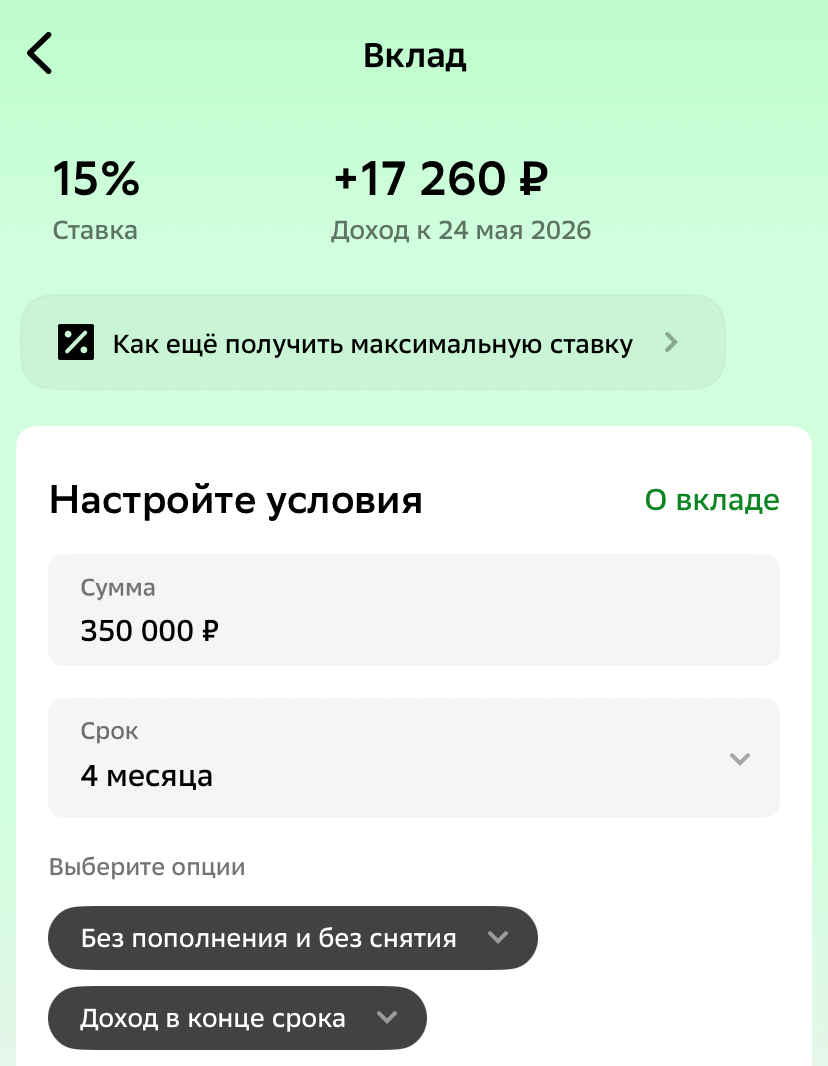The width and height of the screenshot is (828, 1066).
Task: Click the ruble income amount '+17 260 ₽'
Action: pyautogui.click(x=440, y=180)
